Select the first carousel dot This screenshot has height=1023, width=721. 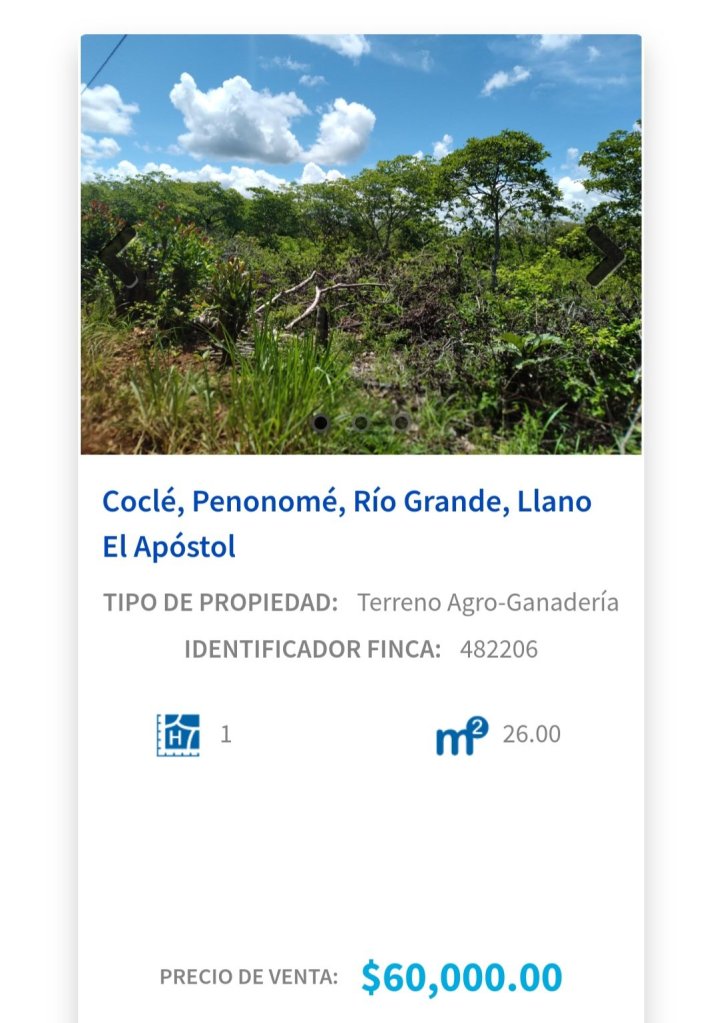pyautogui.click(x=321, y=423)
